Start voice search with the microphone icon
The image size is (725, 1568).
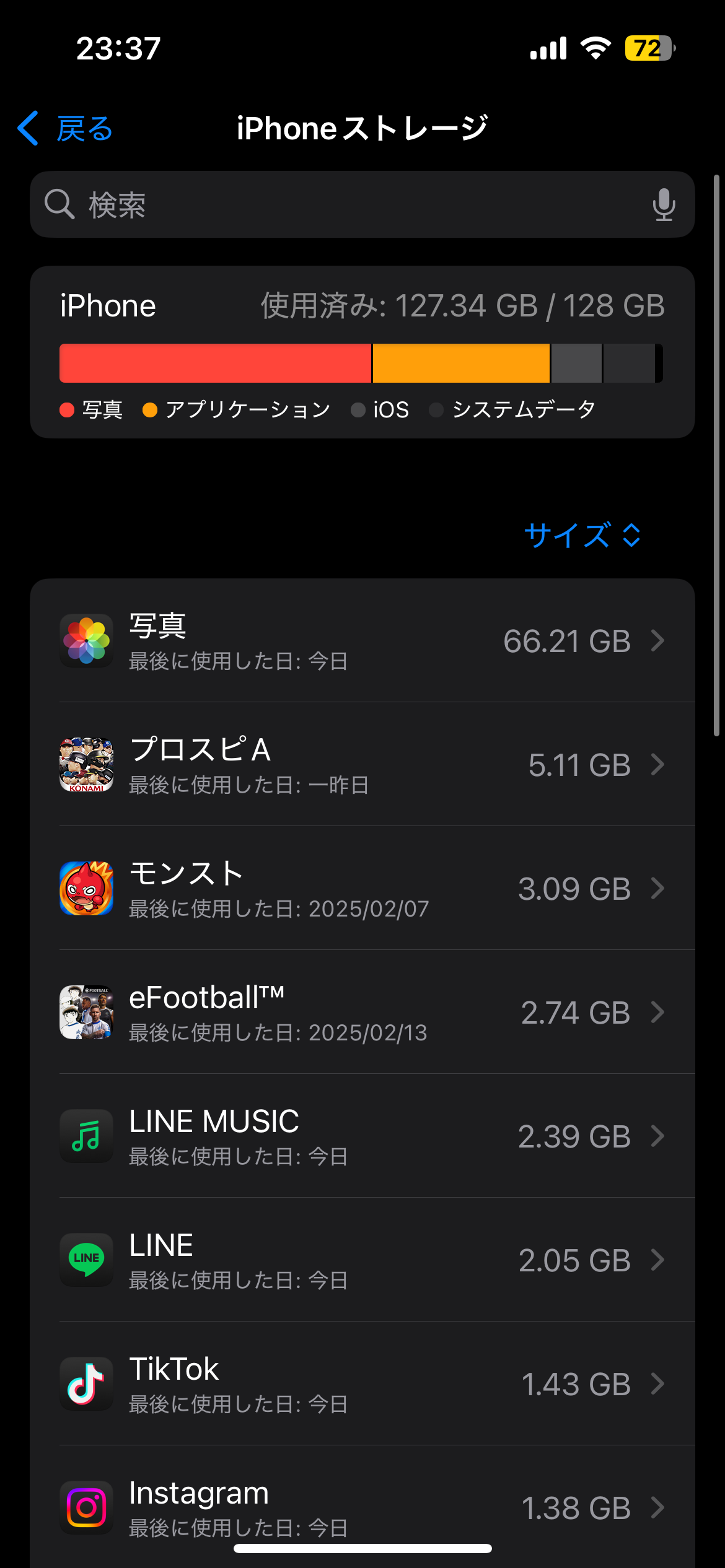click(664, 205)
